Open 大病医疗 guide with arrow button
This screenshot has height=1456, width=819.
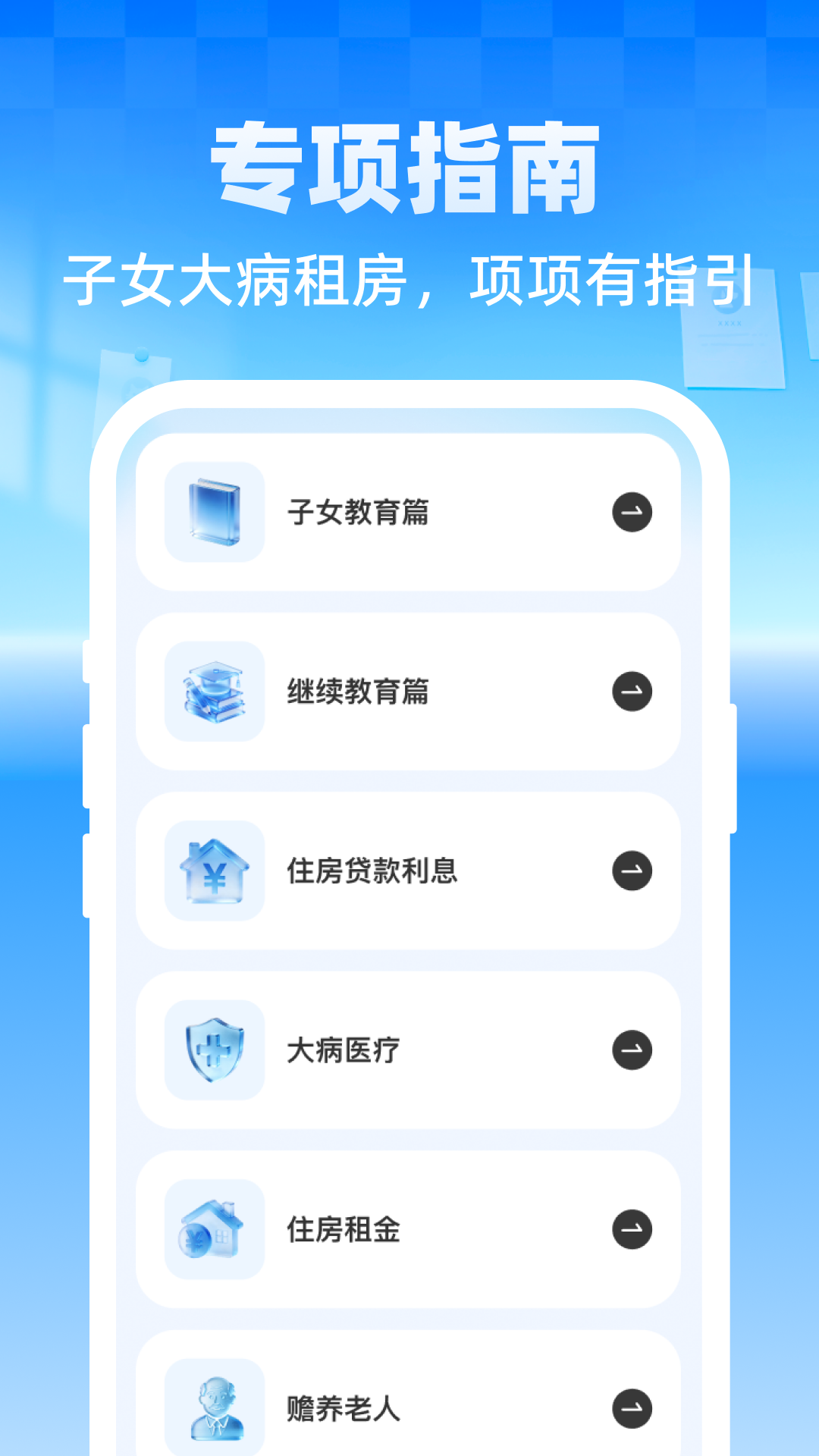(x=634, y=1050)
